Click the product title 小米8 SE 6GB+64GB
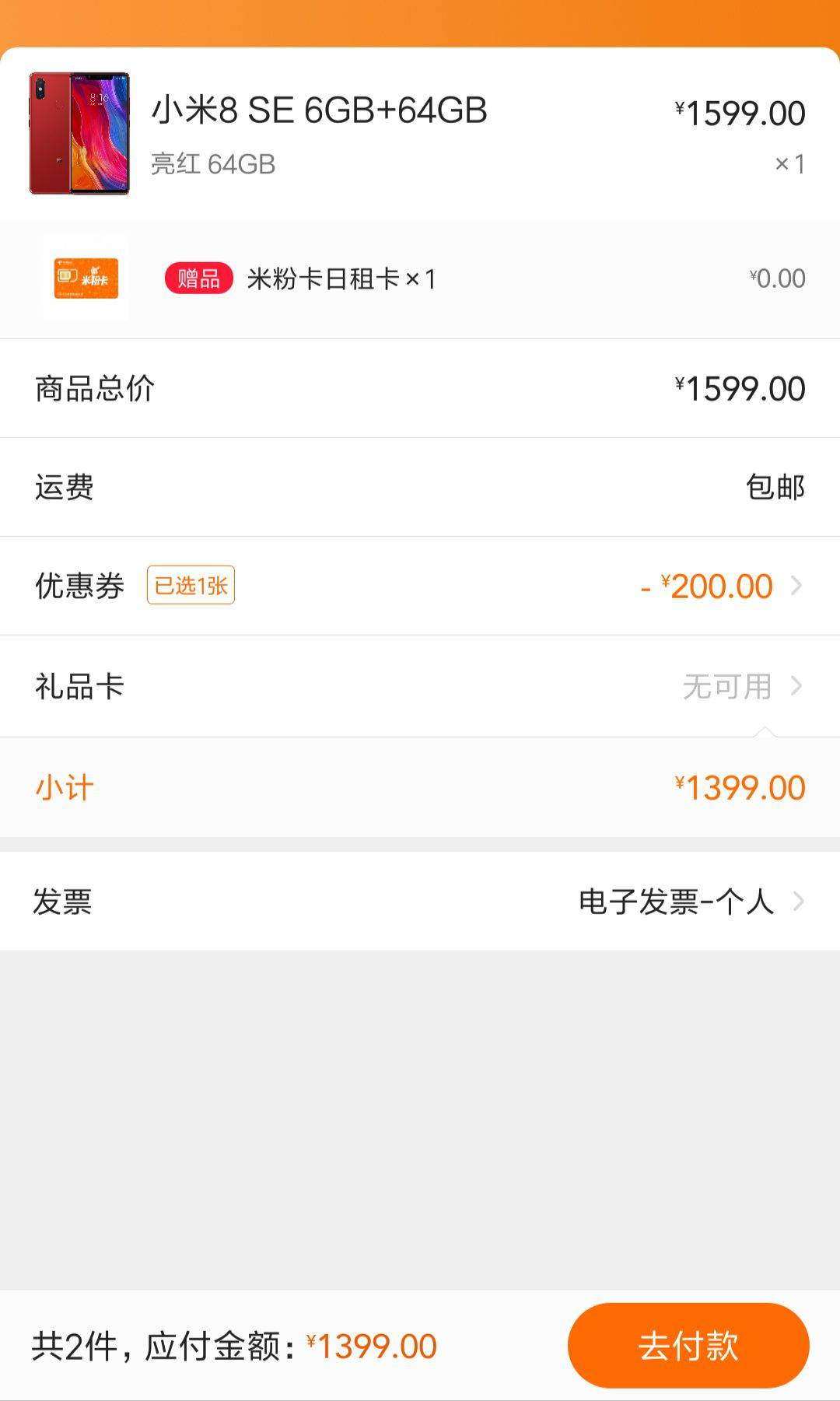Image resolution: width=840 pixels, height=1401 pixels. click(321, 112)
